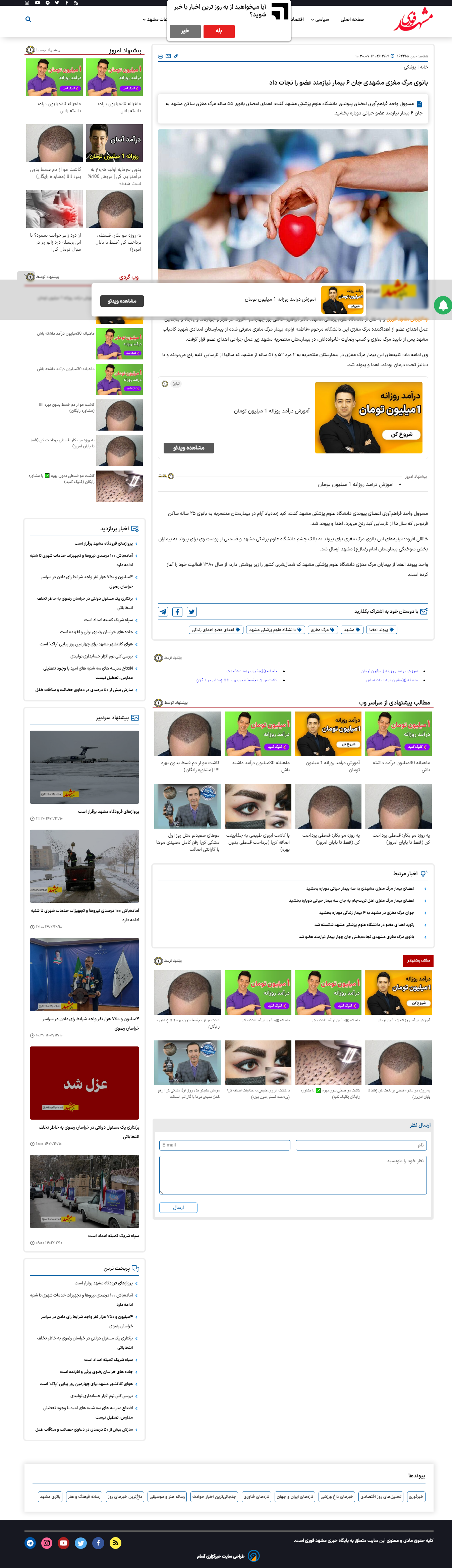Tap the E-mail field in the comment form
The height and width of the screenshot is (1568, 452).
(224, 1145)
